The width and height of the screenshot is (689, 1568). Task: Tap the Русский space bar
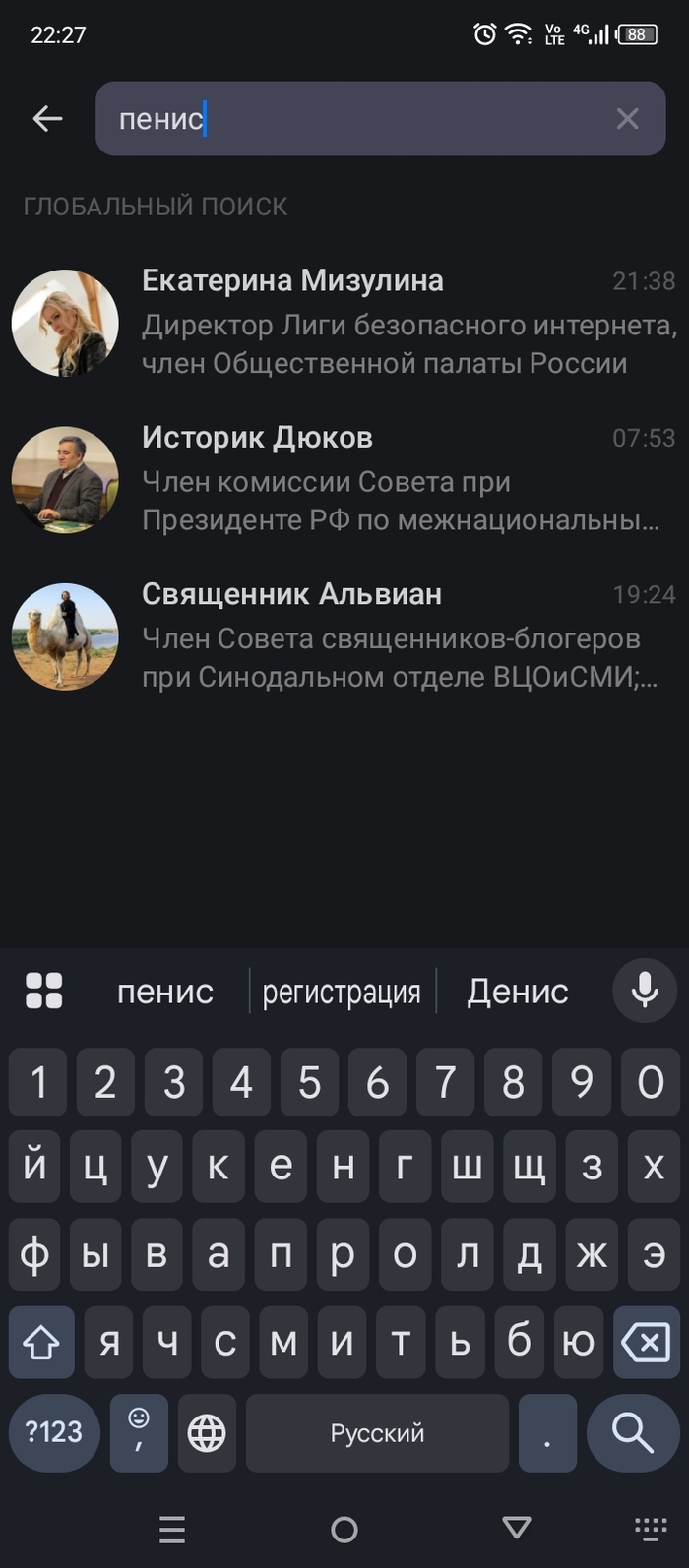pos(377,1433)
